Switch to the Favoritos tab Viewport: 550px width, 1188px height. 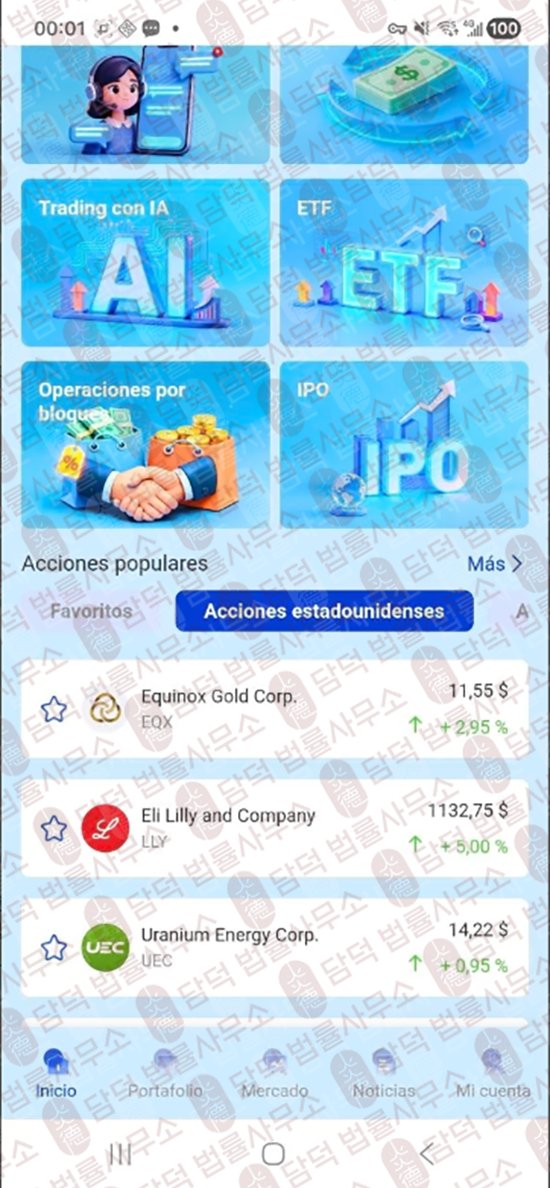(92, 611)
